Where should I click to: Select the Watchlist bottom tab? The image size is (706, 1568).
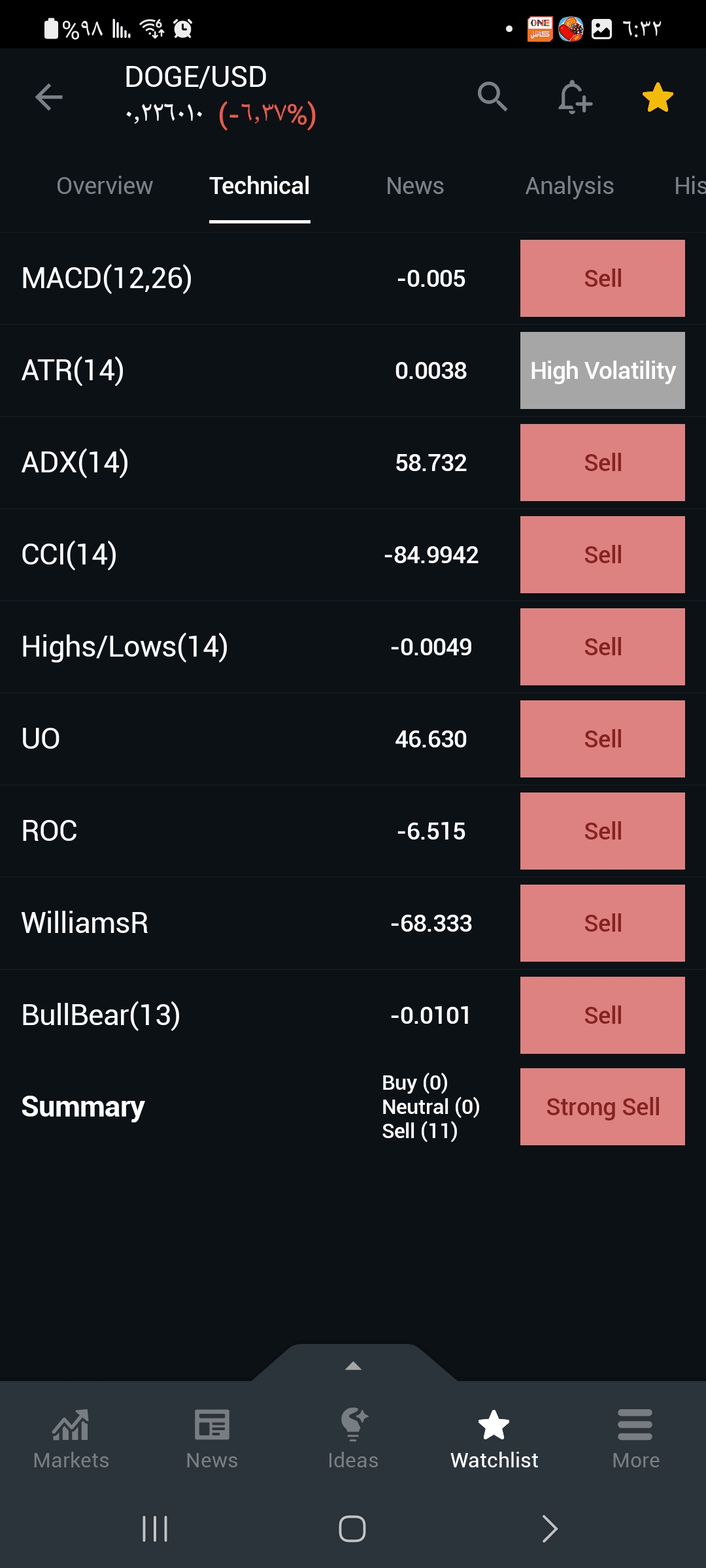click(x=494, y=1439)
